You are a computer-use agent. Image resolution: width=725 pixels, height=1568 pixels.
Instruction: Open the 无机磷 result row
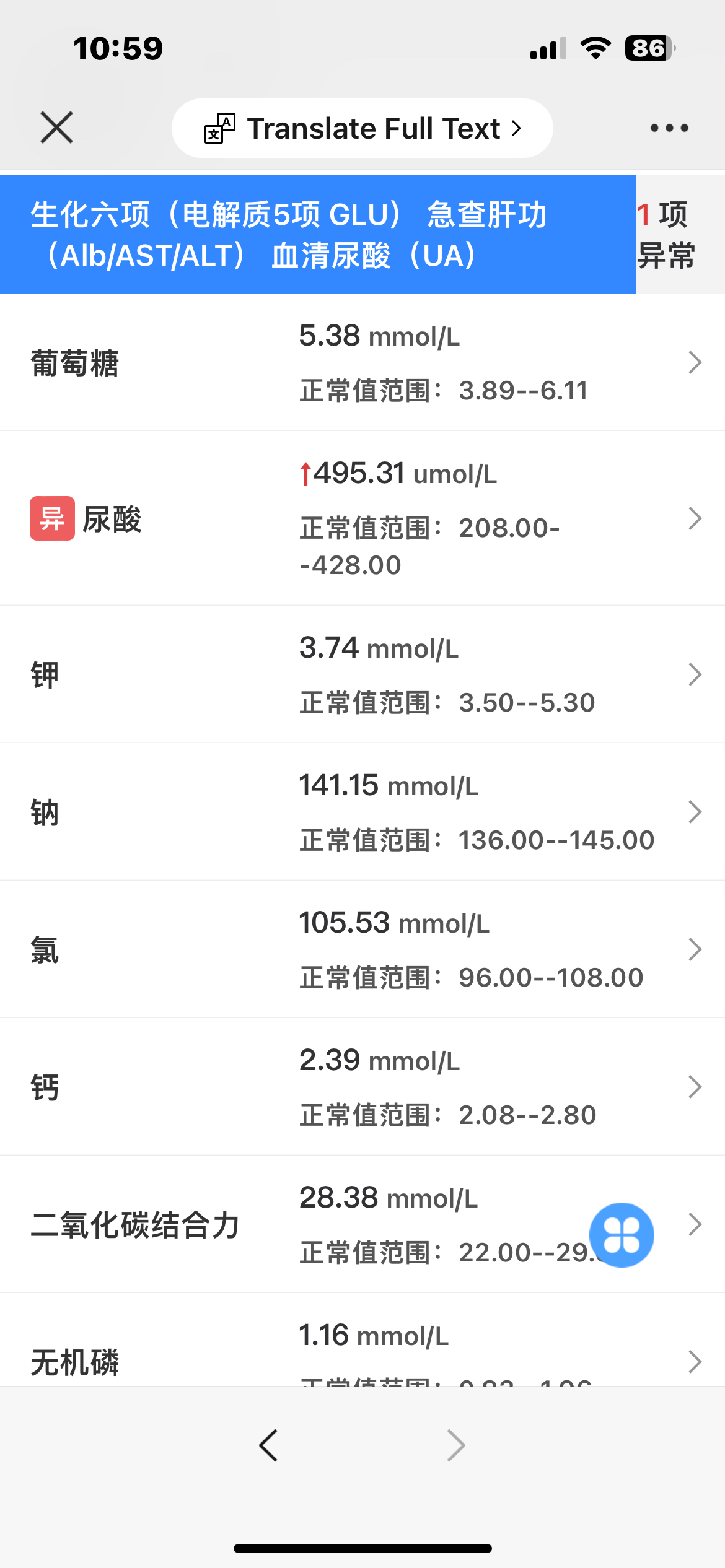click(362, 1340)
